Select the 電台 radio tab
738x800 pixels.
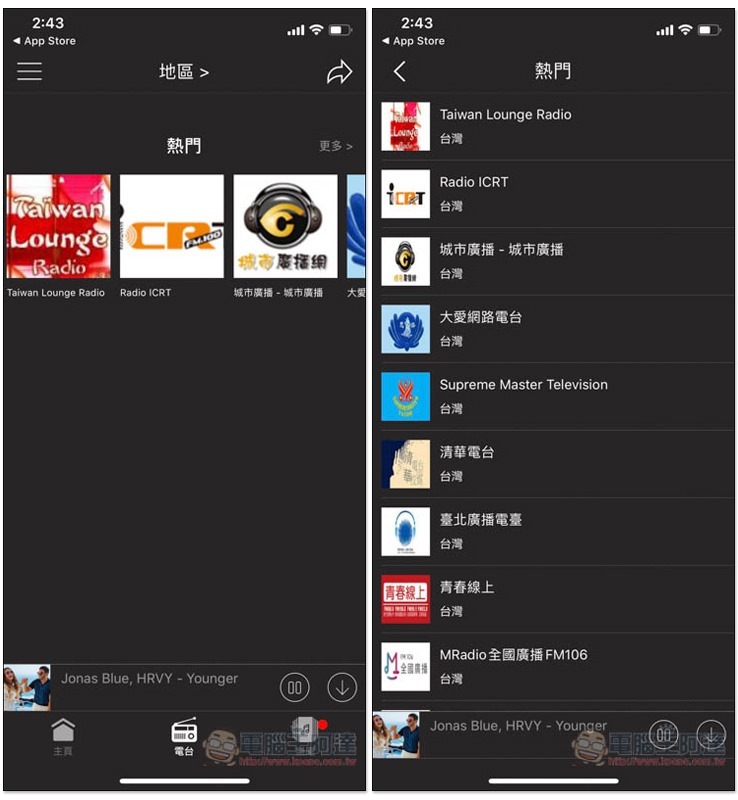184,735
